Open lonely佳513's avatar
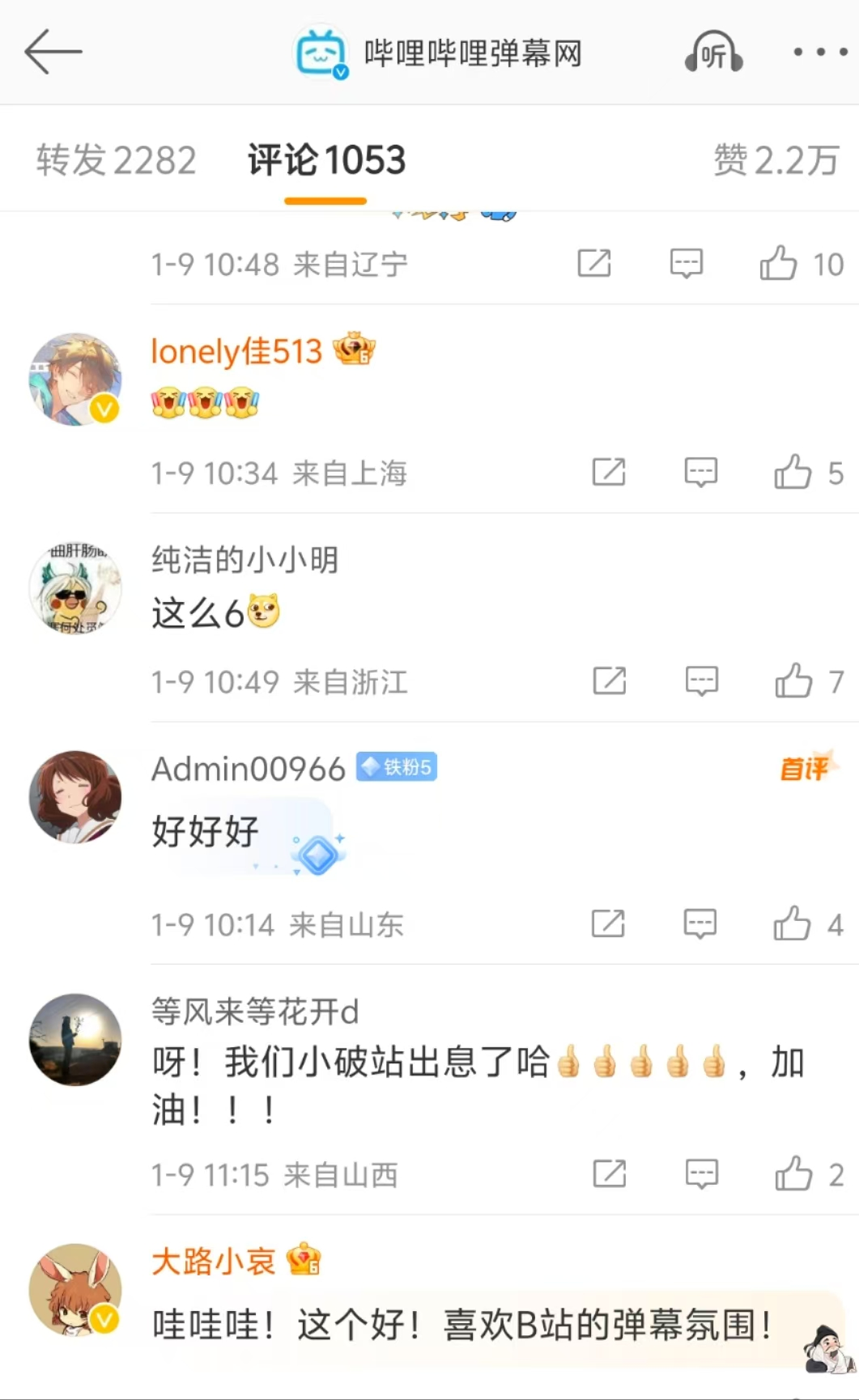 coord(75,379)
